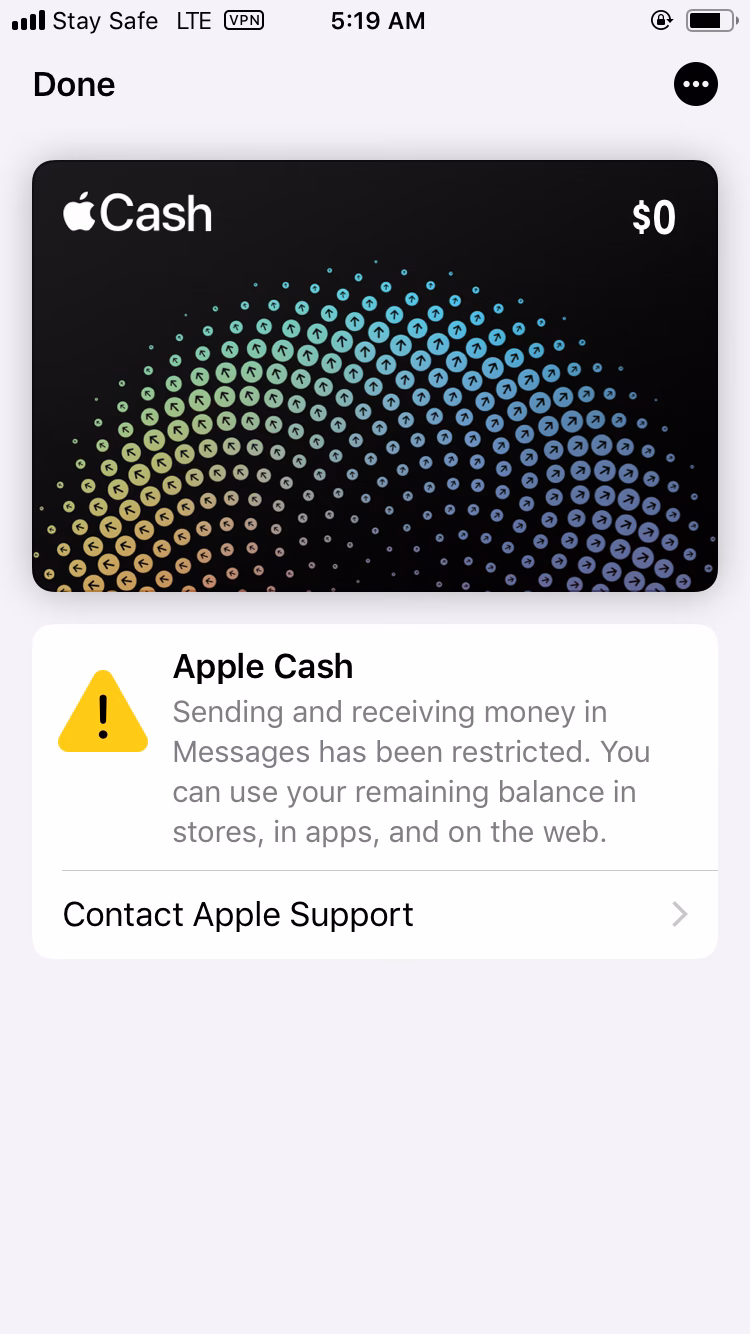This screenshot has width=750, height=1334.
Task: Click the yellow warning triangle icon
Action: [103, 713]
